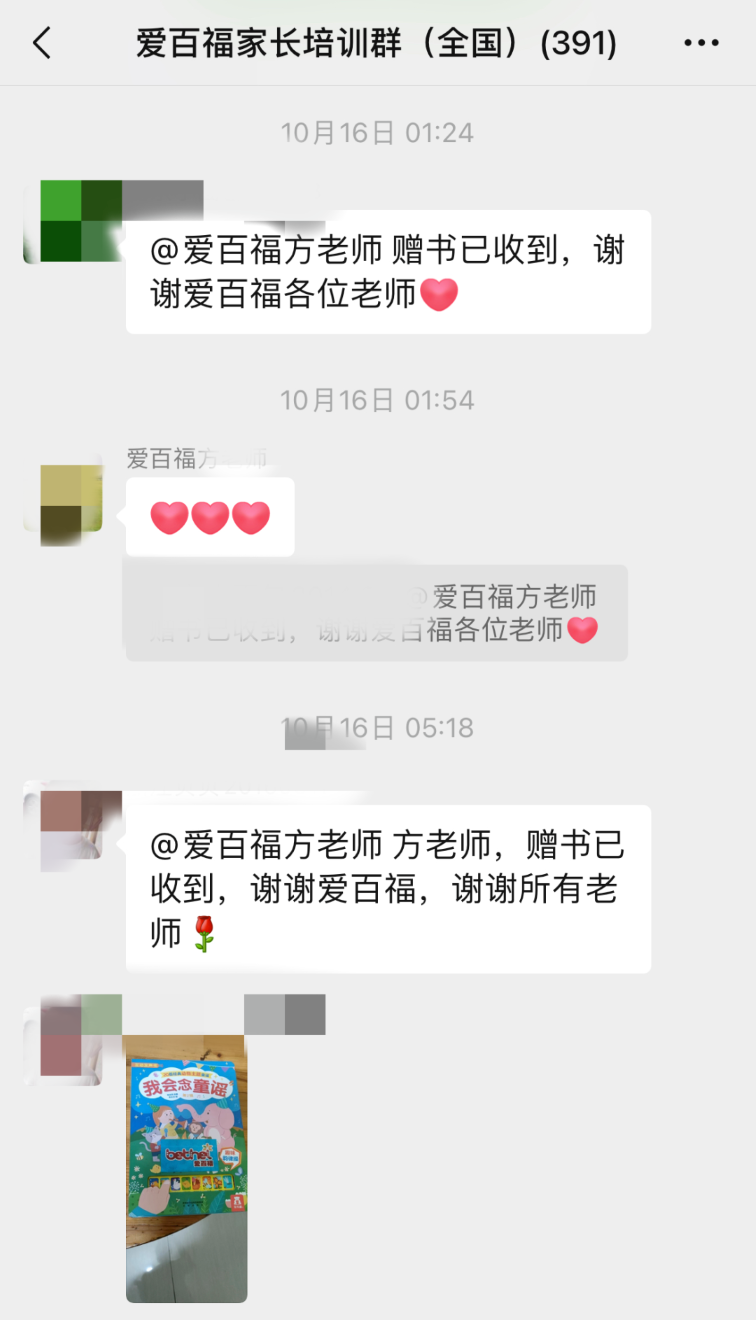This screenshot has width=756, height=1320.
Task: Tap the quoted message under the three hearts
Action: [x=376, y=613]
